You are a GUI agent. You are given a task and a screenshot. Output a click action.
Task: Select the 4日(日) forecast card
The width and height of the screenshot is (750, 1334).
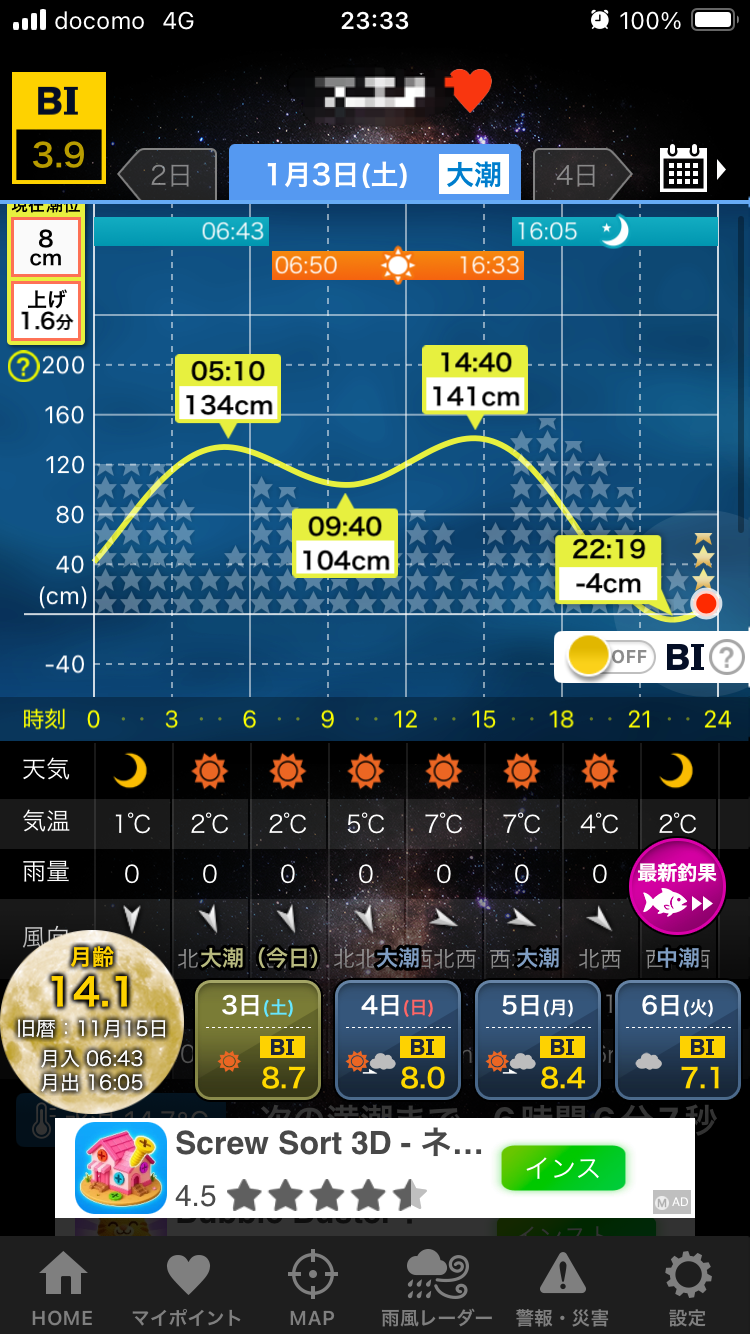[397, 1039]
